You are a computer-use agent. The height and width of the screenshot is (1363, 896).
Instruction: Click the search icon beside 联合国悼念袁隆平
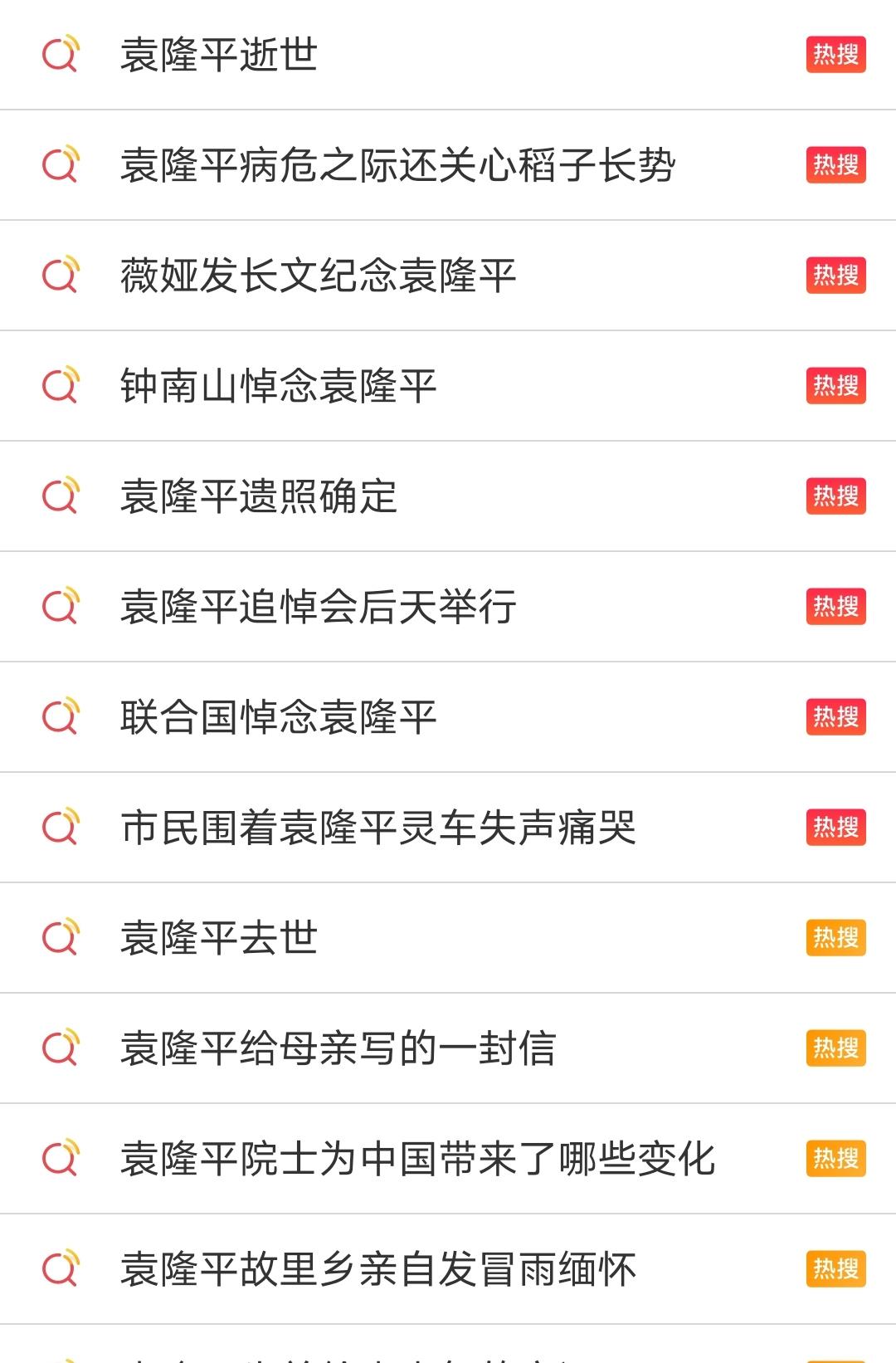[x=61, y=716]
